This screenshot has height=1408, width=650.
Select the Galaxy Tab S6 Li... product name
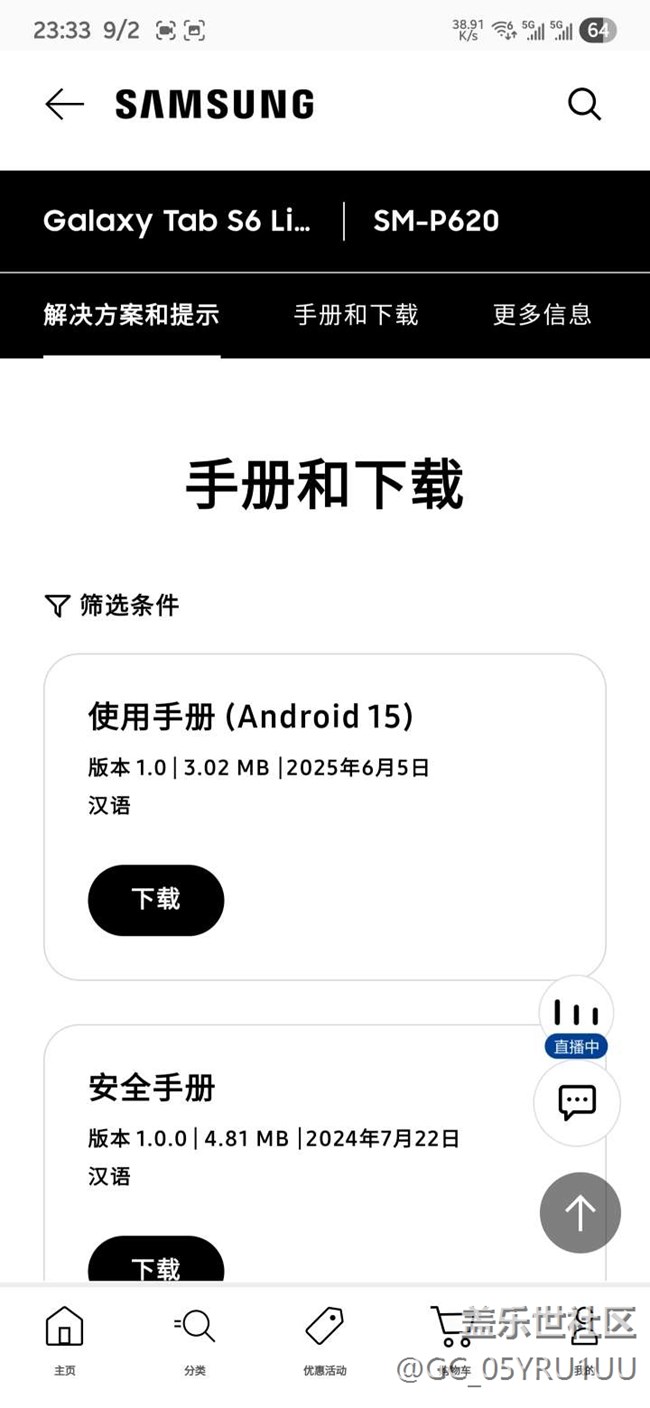point(177,221)
